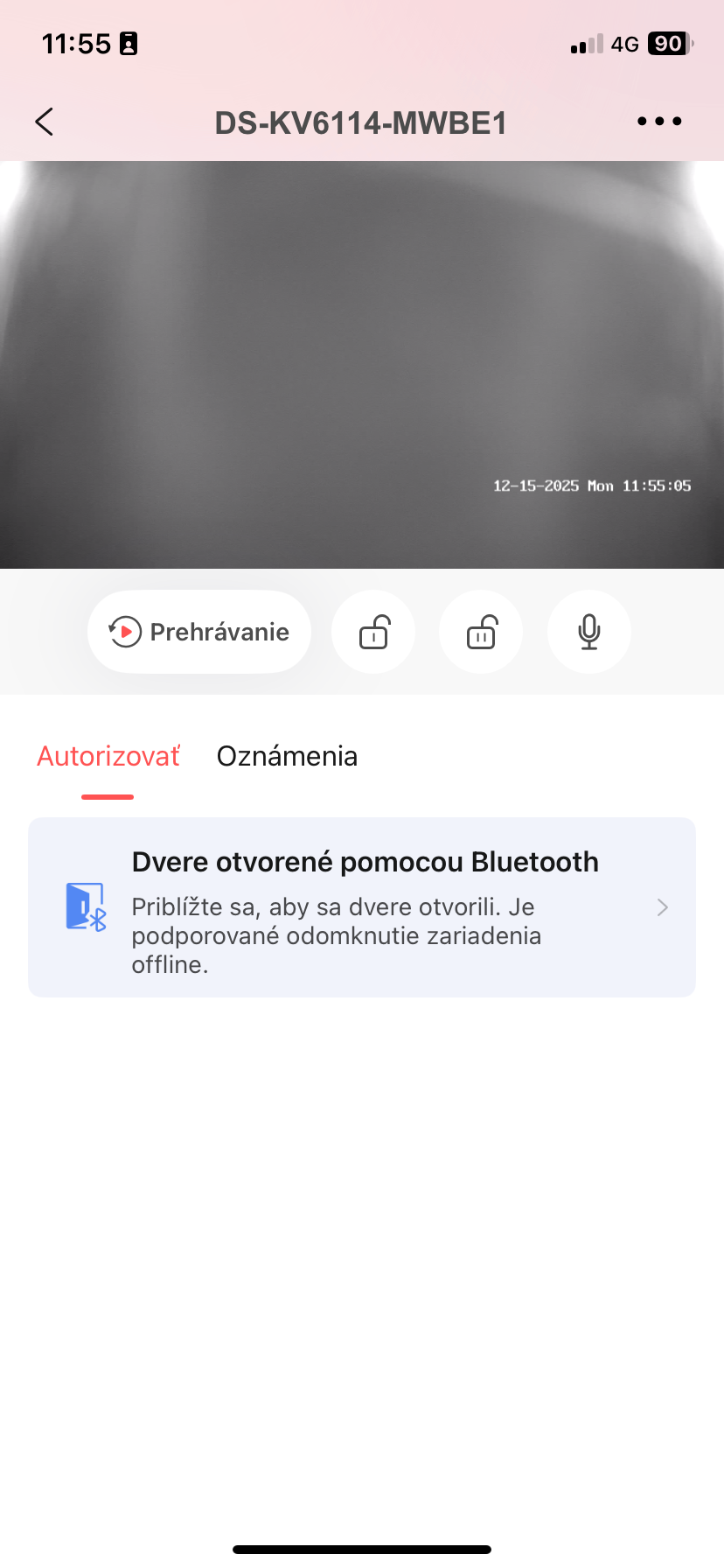Activate the microphone to talk
724x1568 pixels.
[x=588, y=632]
